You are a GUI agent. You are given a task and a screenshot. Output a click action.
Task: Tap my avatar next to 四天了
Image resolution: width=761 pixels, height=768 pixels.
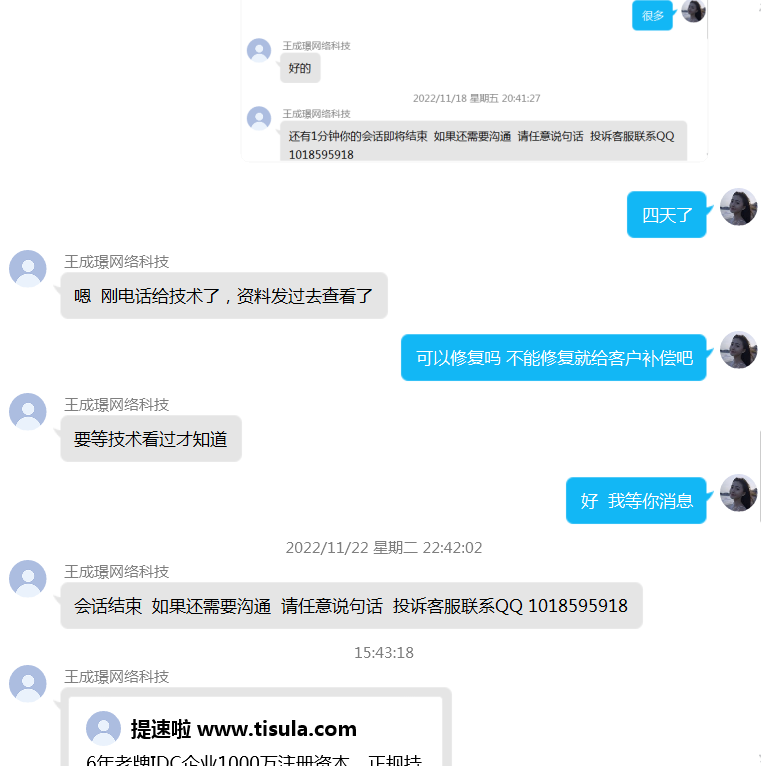pyautogui.click(x=738, y=207)
